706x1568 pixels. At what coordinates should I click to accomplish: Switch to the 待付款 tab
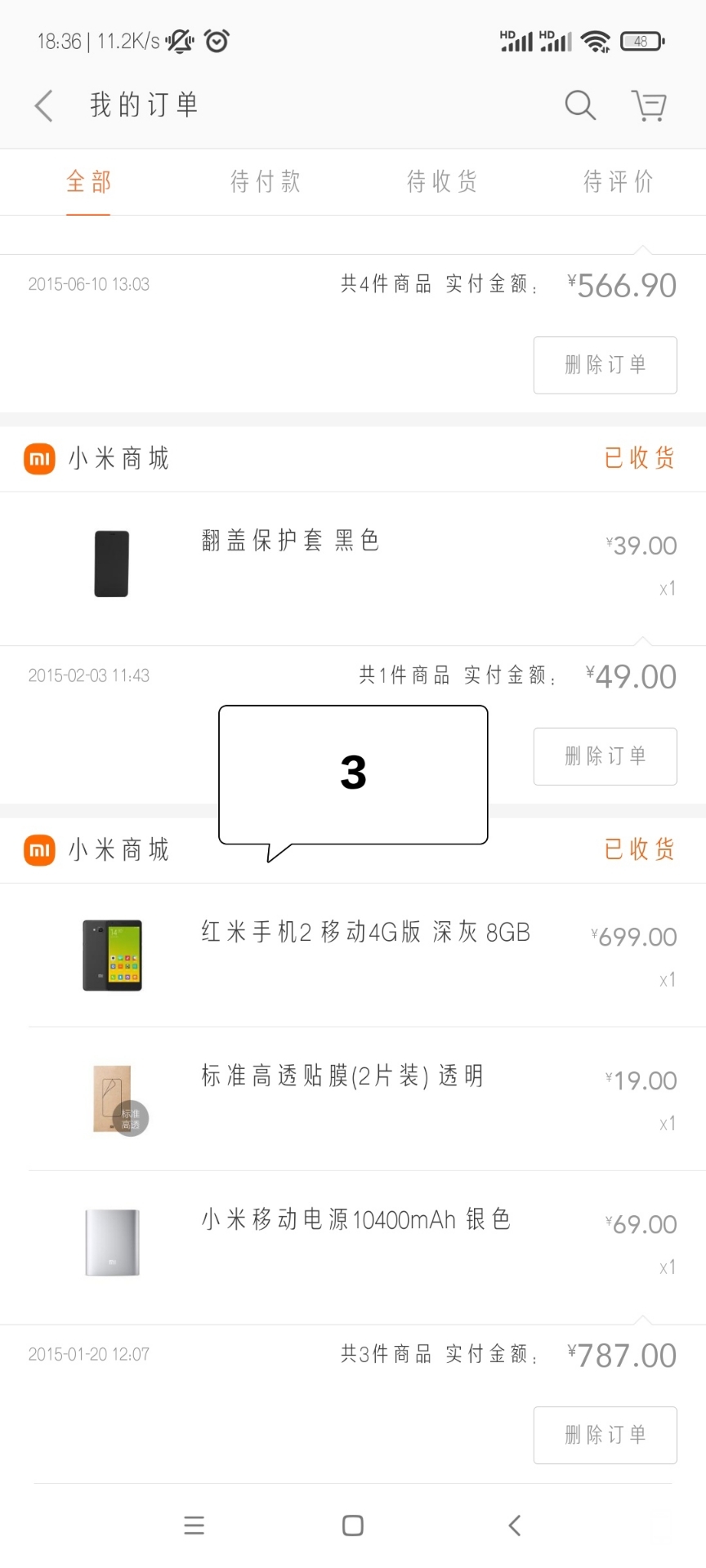[266, 181]
